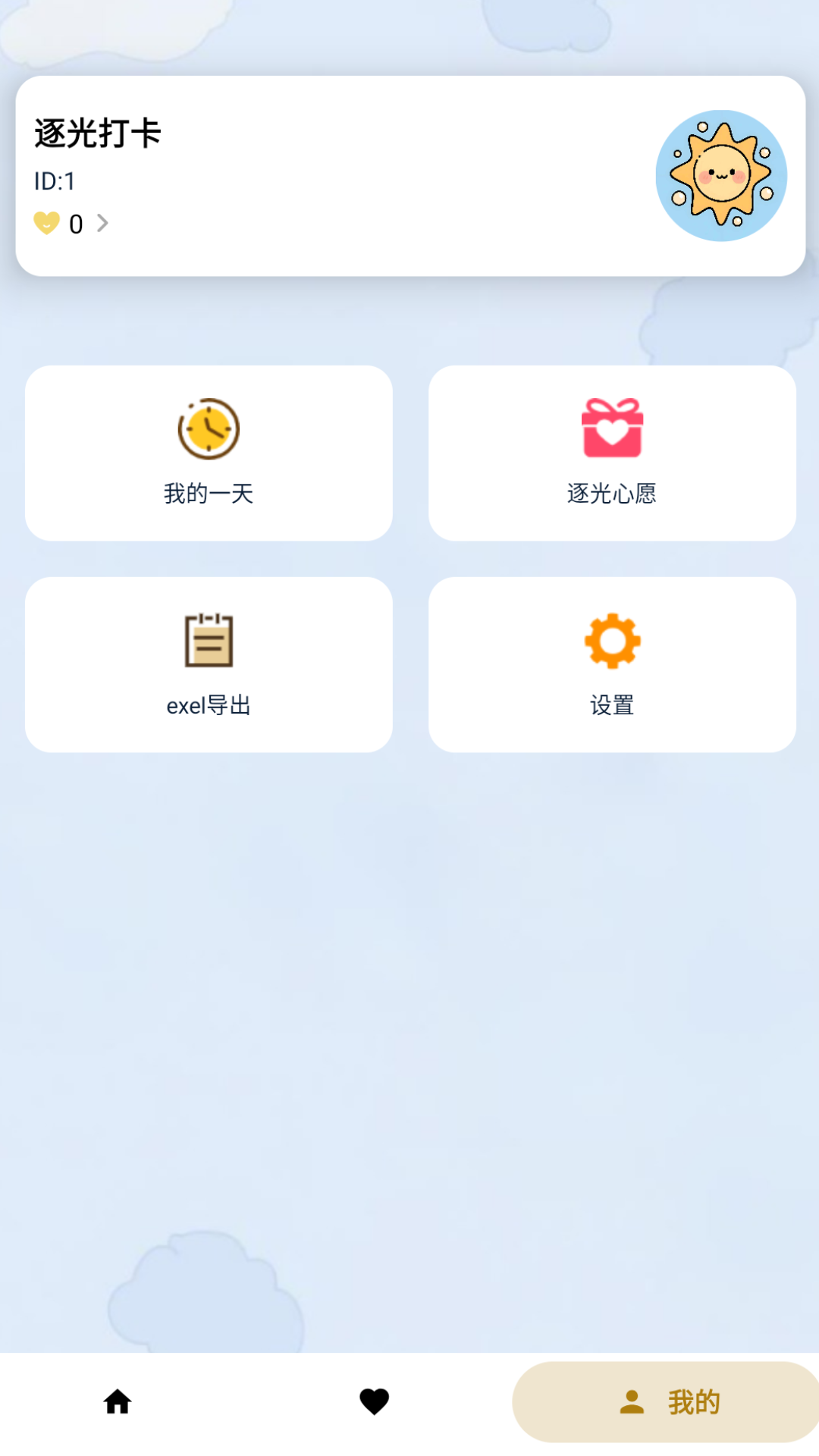Click the notepad icon for exel导出
Image resolution: width=819 pixels, height=1456 pixels.
207,641
